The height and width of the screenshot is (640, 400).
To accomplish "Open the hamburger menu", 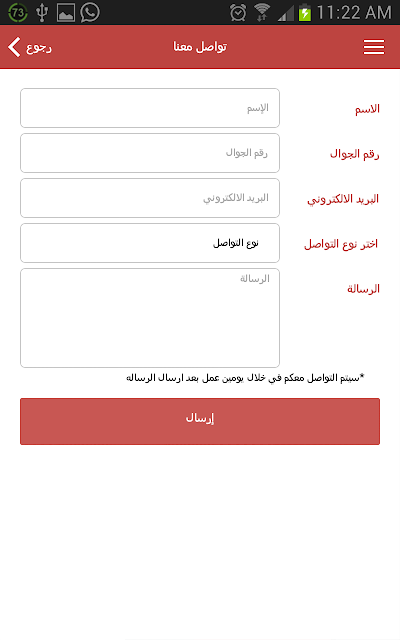I will [374, 47].
